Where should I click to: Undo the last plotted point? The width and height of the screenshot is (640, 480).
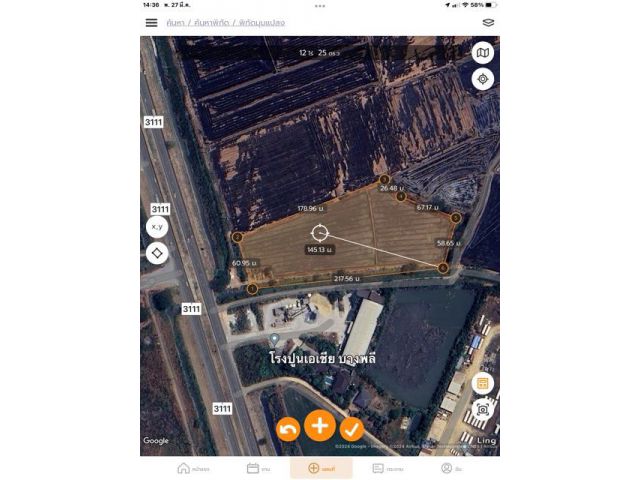(x=288, y=429)
